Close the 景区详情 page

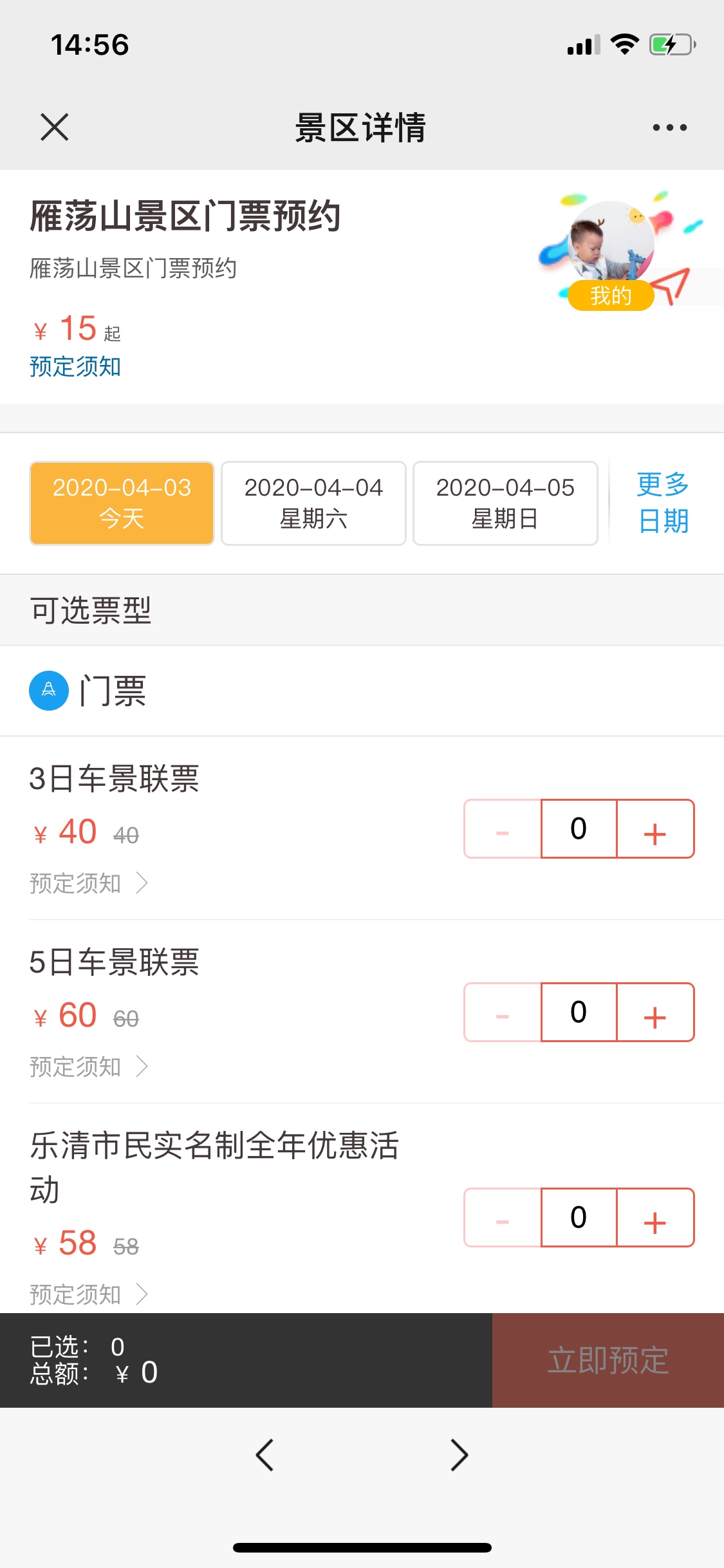[x=55, y=127]
